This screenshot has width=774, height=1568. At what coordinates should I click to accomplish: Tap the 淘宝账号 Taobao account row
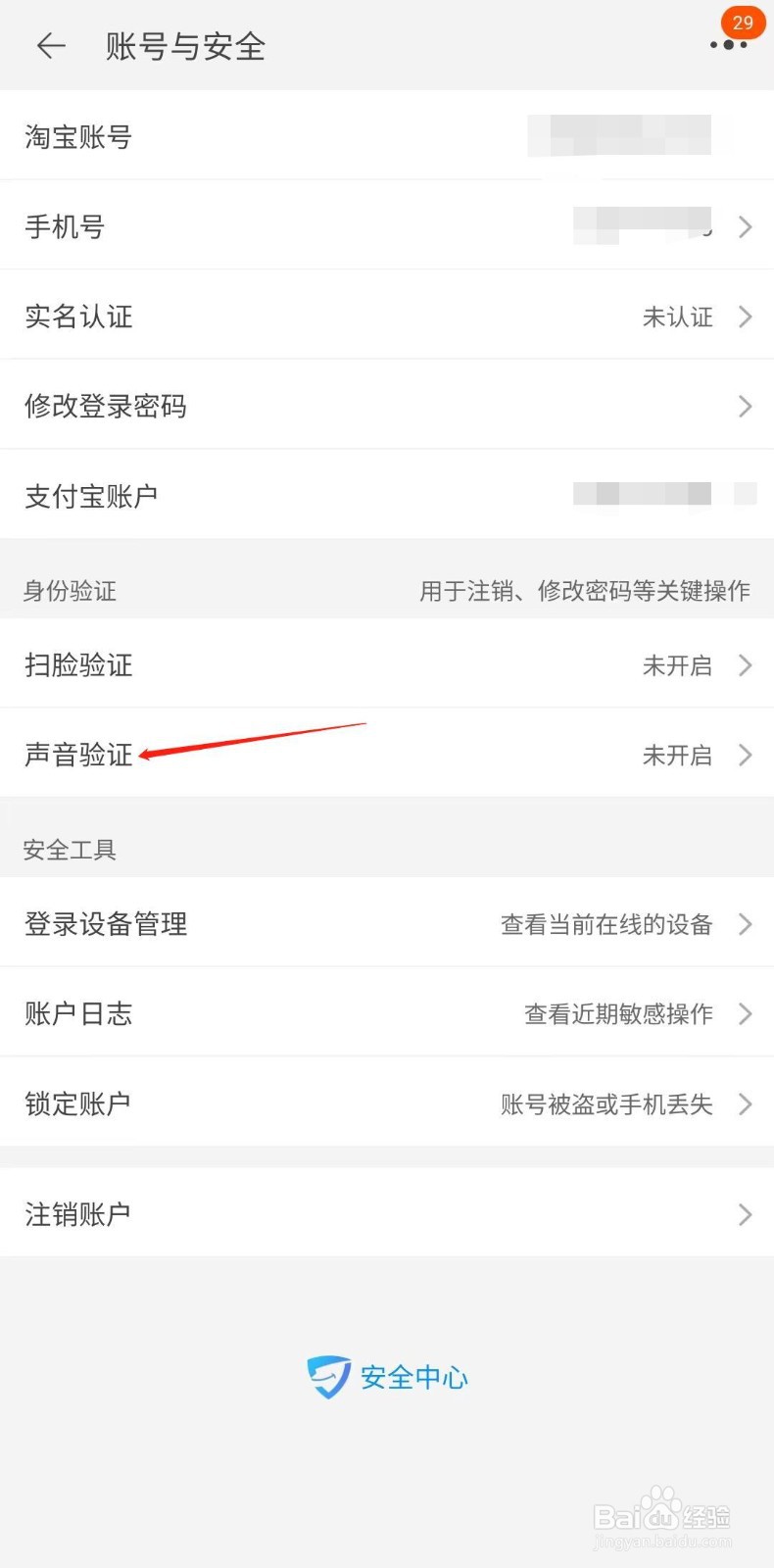pos(78,137)
